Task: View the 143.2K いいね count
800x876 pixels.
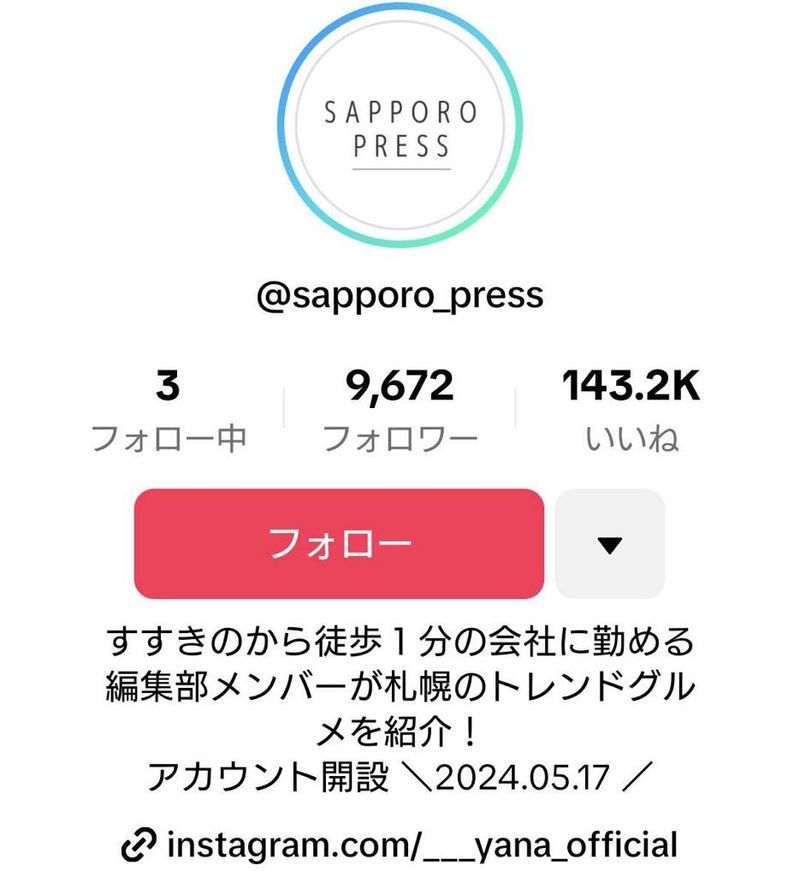Action: tap(631, 409)
